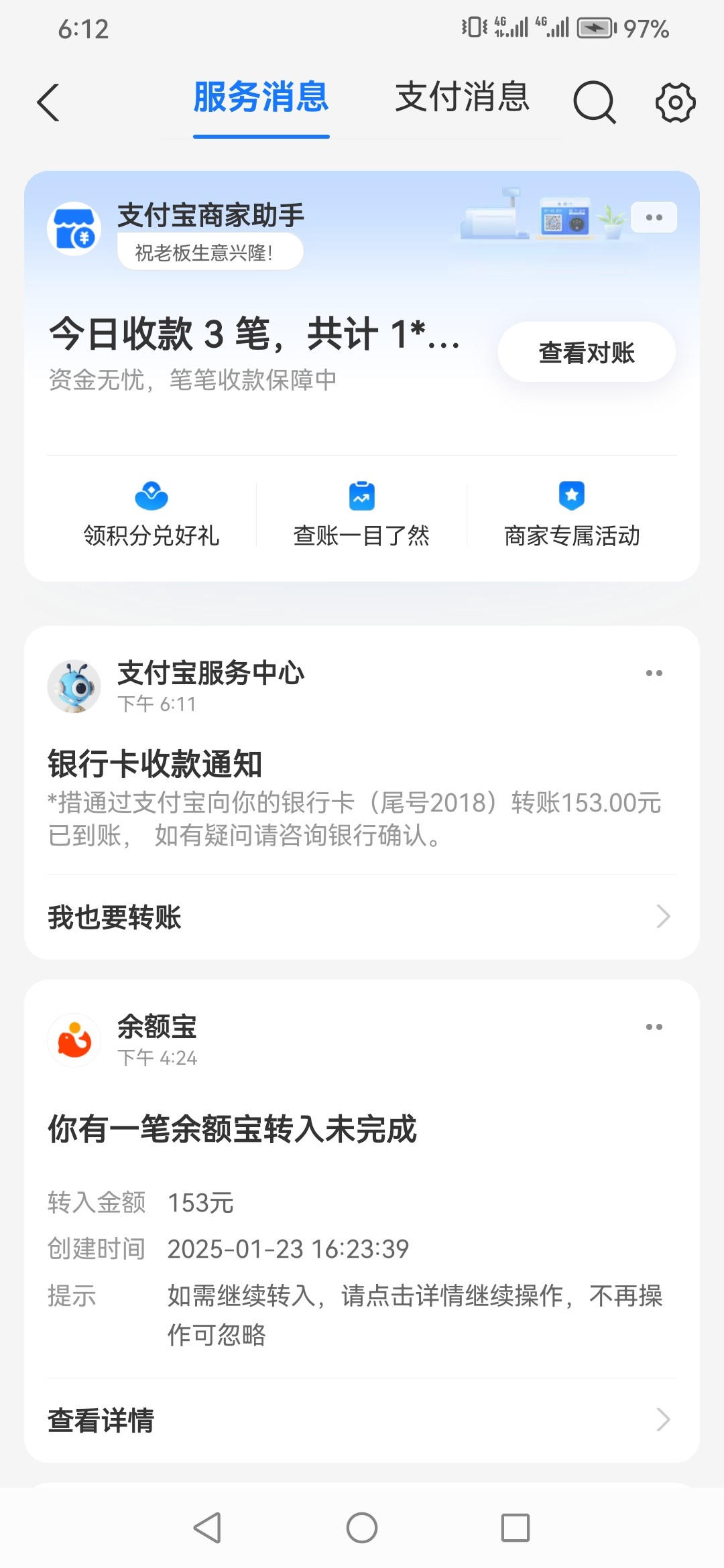Go to the system home screen

click(362, 1528)
